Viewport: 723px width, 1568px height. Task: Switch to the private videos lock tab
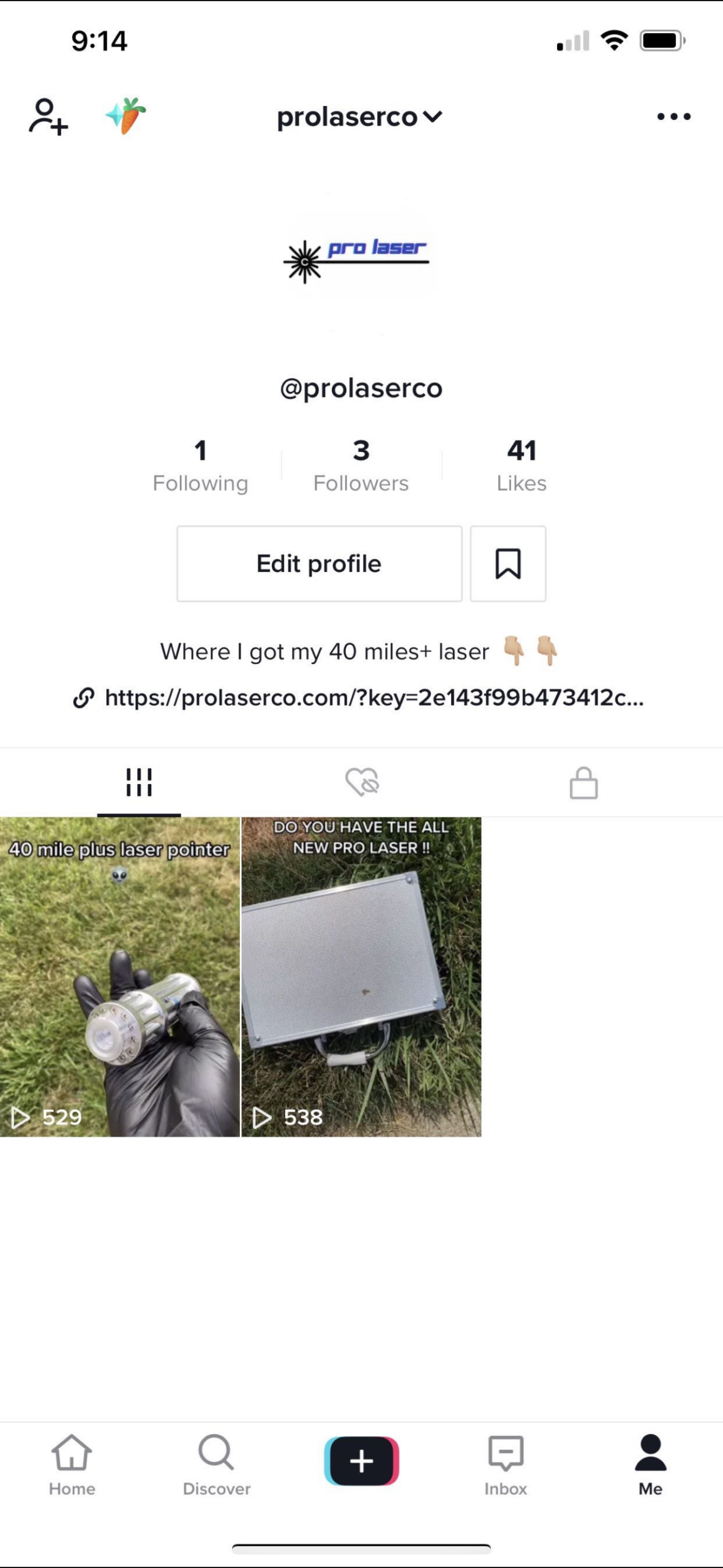tap(583, 783)
